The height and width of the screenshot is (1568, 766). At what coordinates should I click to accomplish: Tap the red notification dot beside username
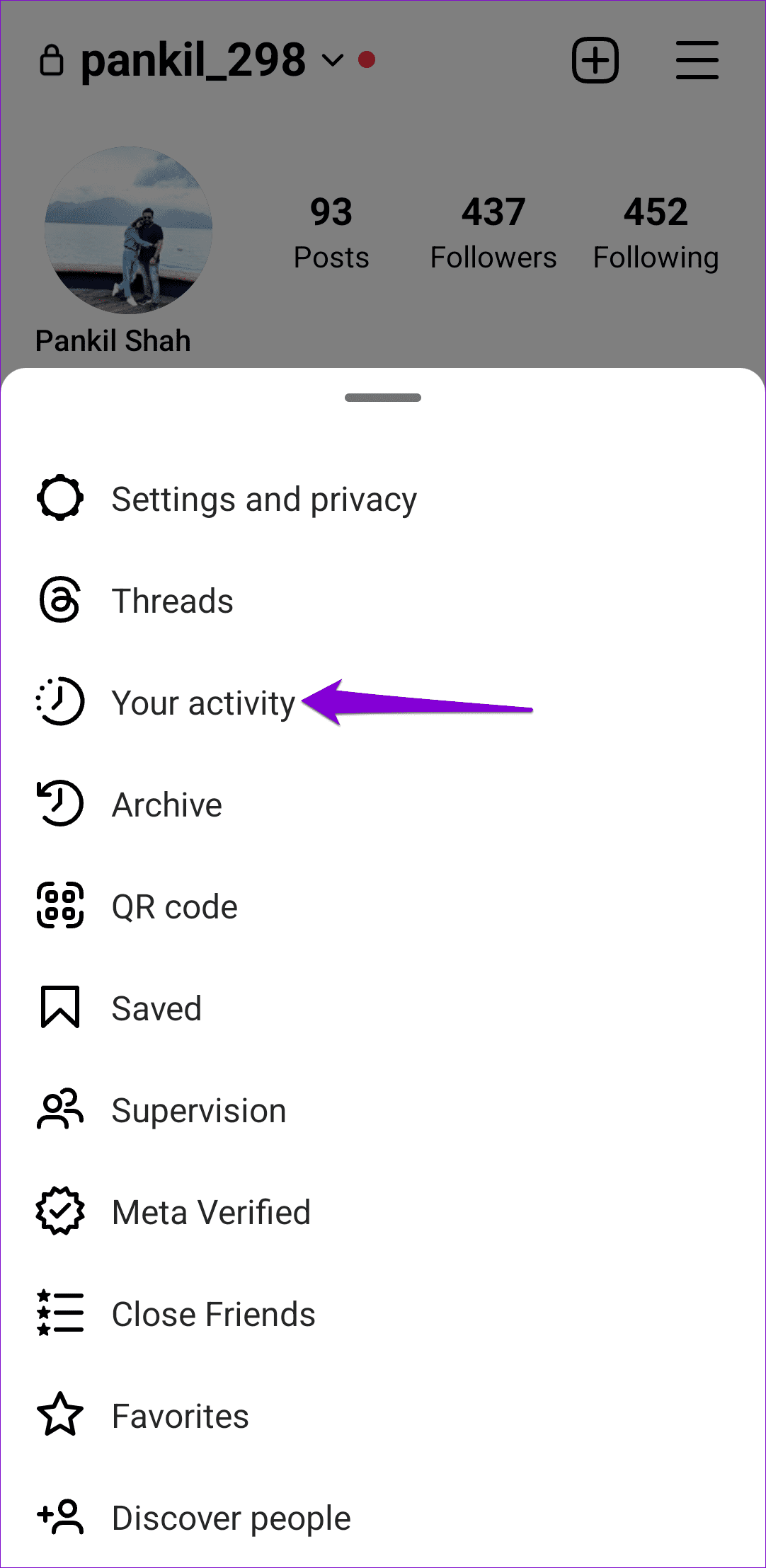(x=367, y=61)
